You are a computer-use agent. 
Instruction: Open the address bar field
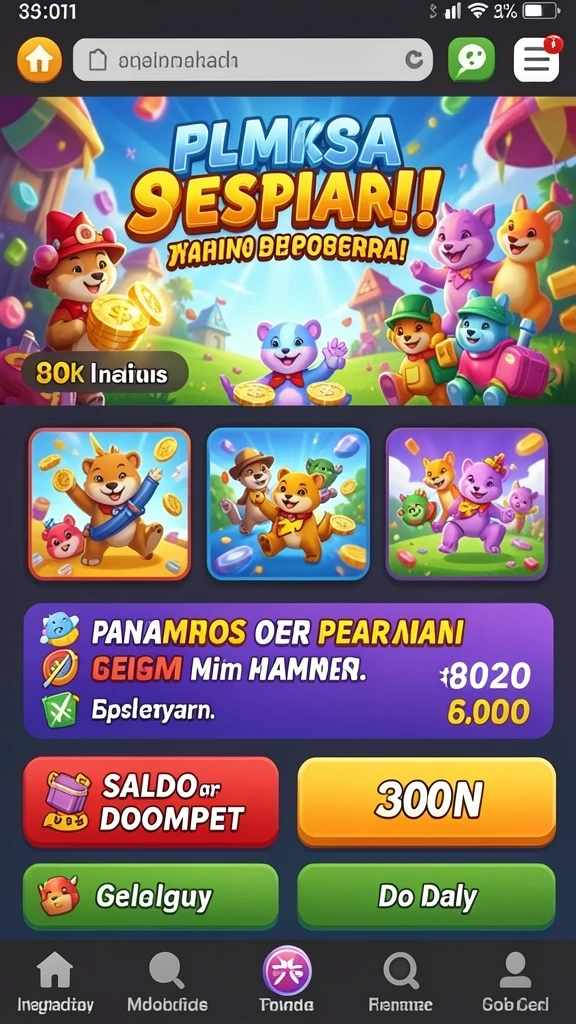pos(252,60)
